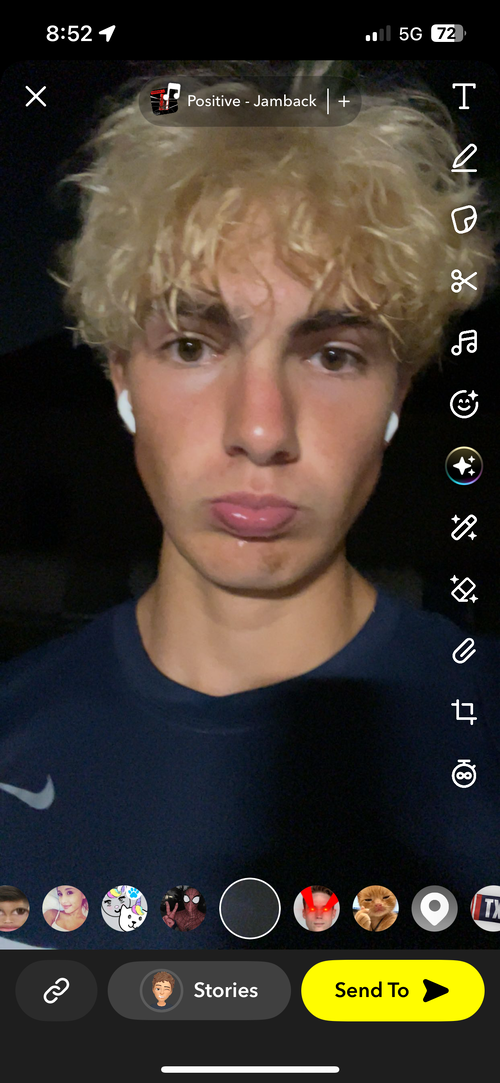This screenshot has height=1083, width=500.
Task: Select the magic wand tool
Action: [x=464, y=528]
